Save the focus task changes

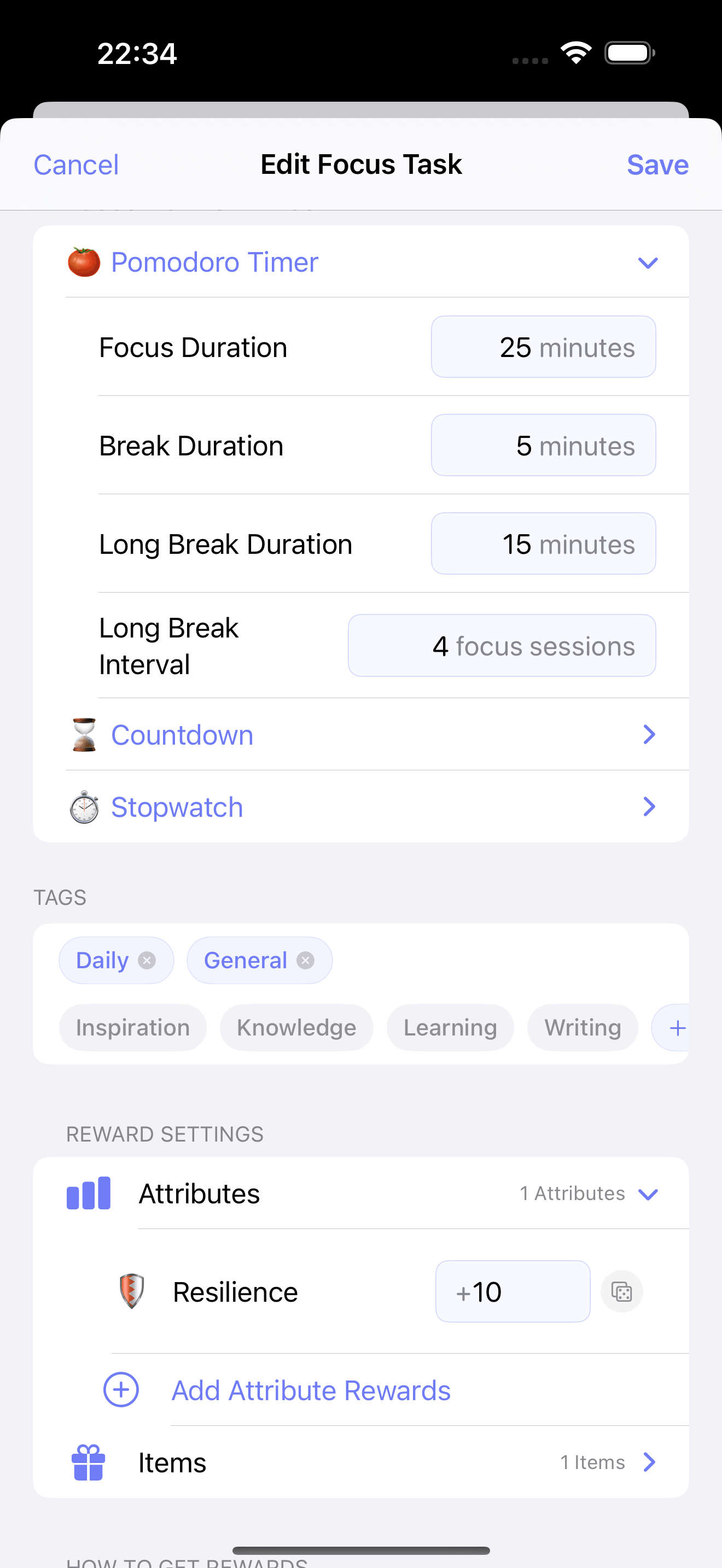point(657,165)
